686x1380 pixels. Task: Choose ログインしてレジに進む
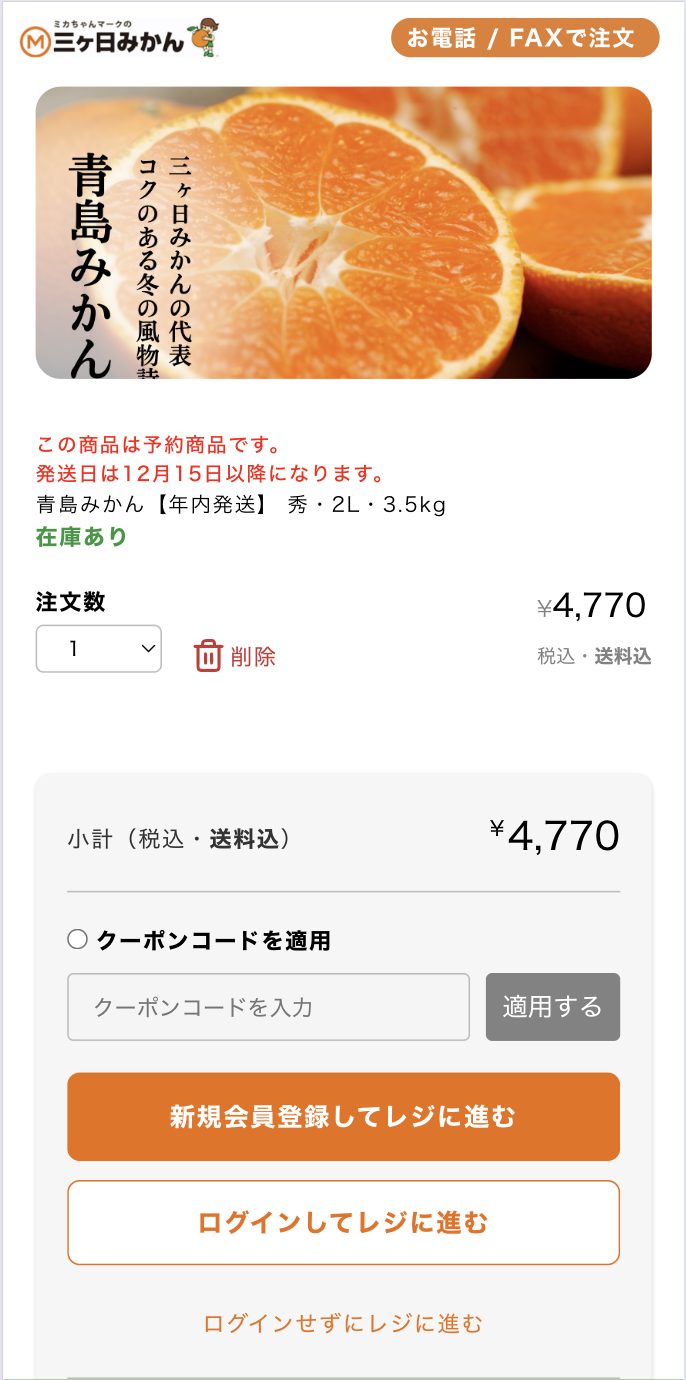343,1223
